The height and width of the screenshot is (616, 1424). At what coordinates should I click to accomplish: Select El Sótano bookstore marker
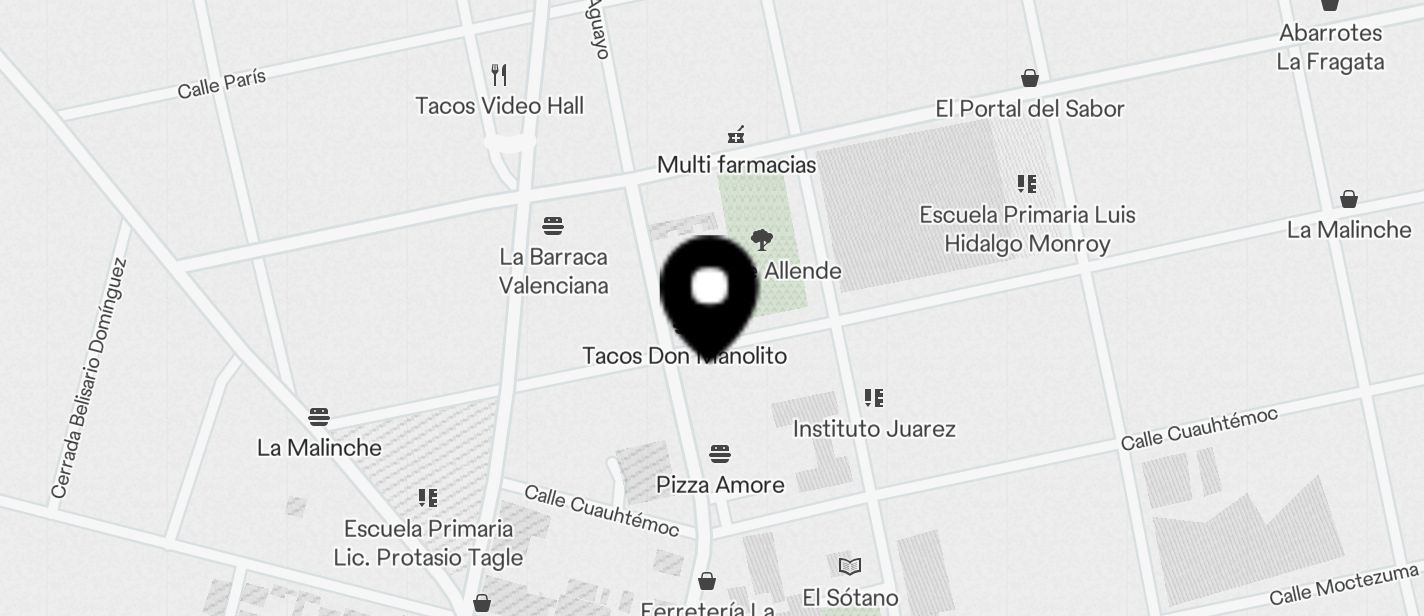[850, 568]
